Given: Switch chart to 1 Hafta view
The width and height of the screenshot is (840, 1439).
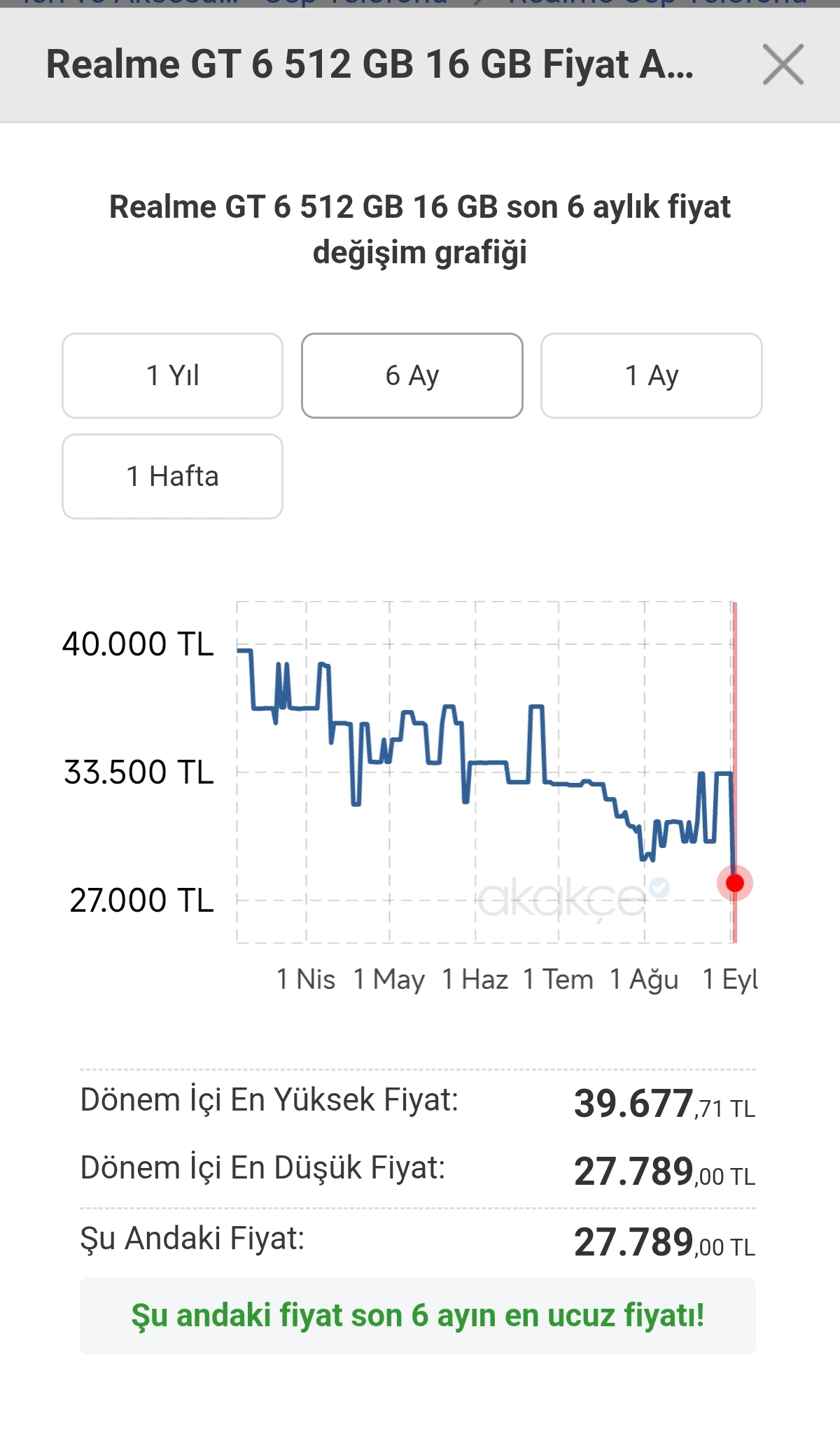Looking at the screenshot, I should click(172, 477).
